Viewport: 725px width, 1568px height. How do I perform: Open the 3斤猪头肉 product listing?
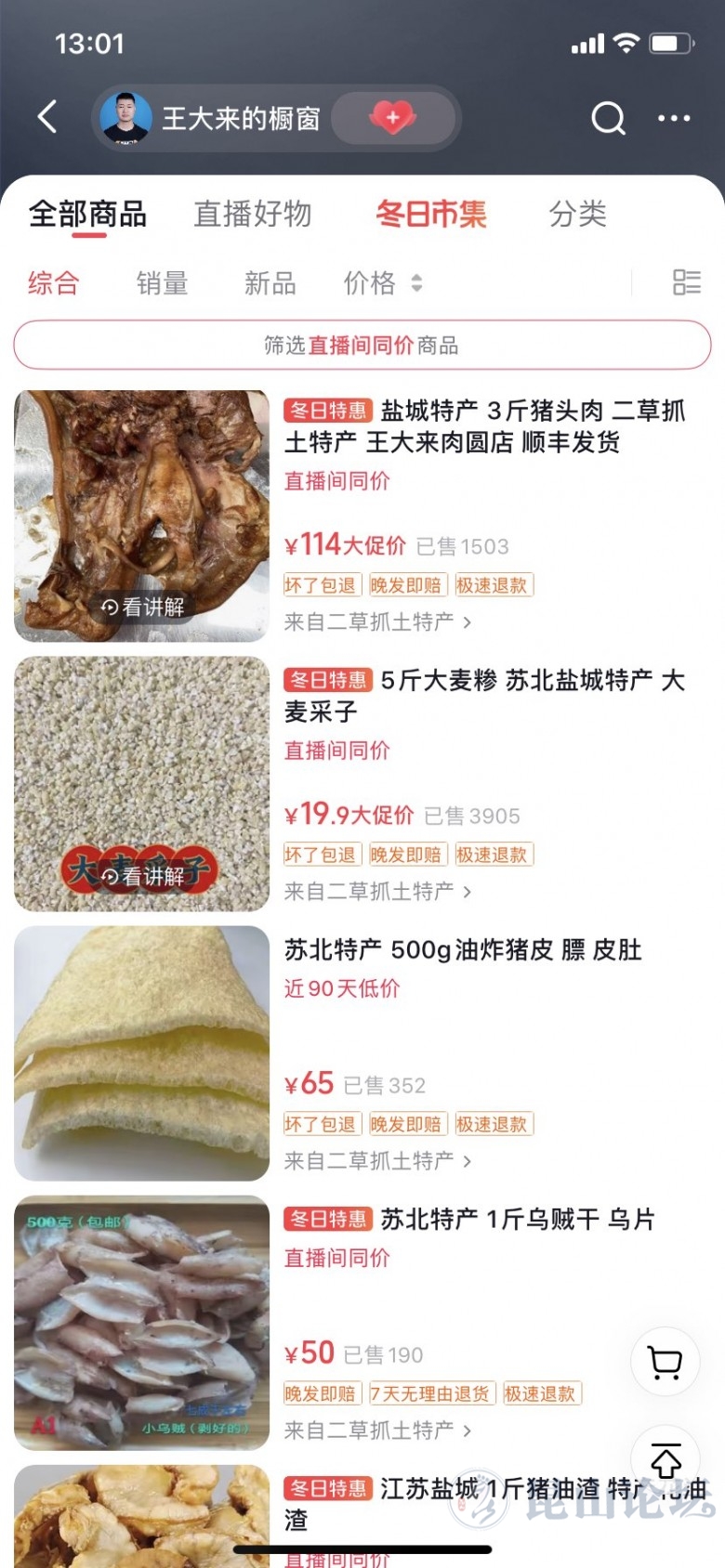(x=483, y=425)
